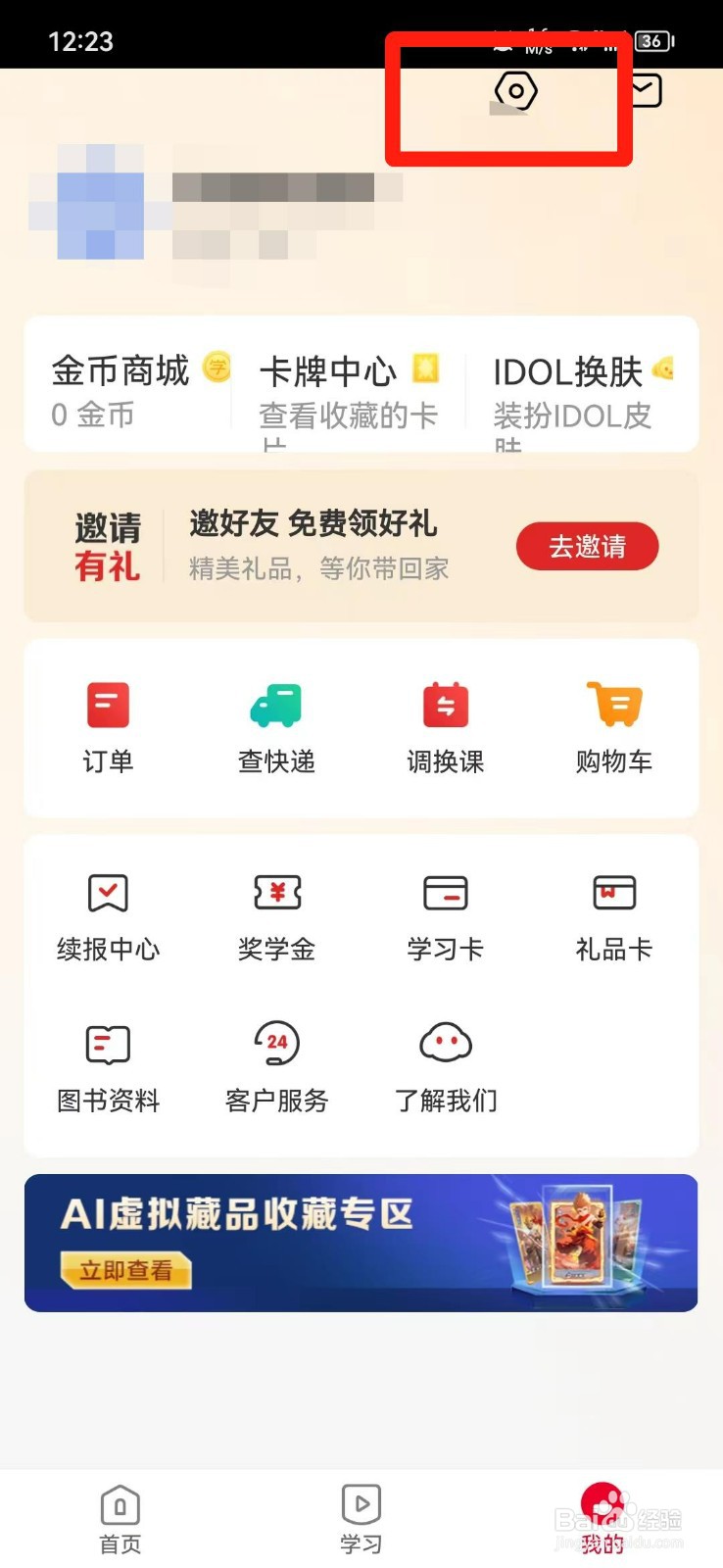Select the 奖学金 scholarship ticket icon

click(x=275, y=911)
